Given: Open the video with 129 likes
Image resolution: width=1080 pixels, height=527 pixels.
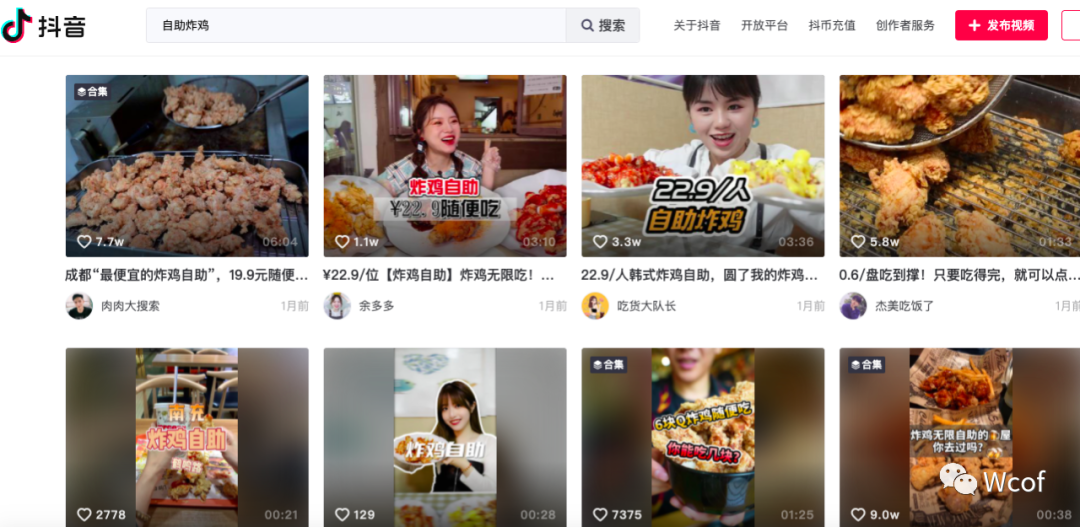Looking at the screenshot, I should coord(445,437).
